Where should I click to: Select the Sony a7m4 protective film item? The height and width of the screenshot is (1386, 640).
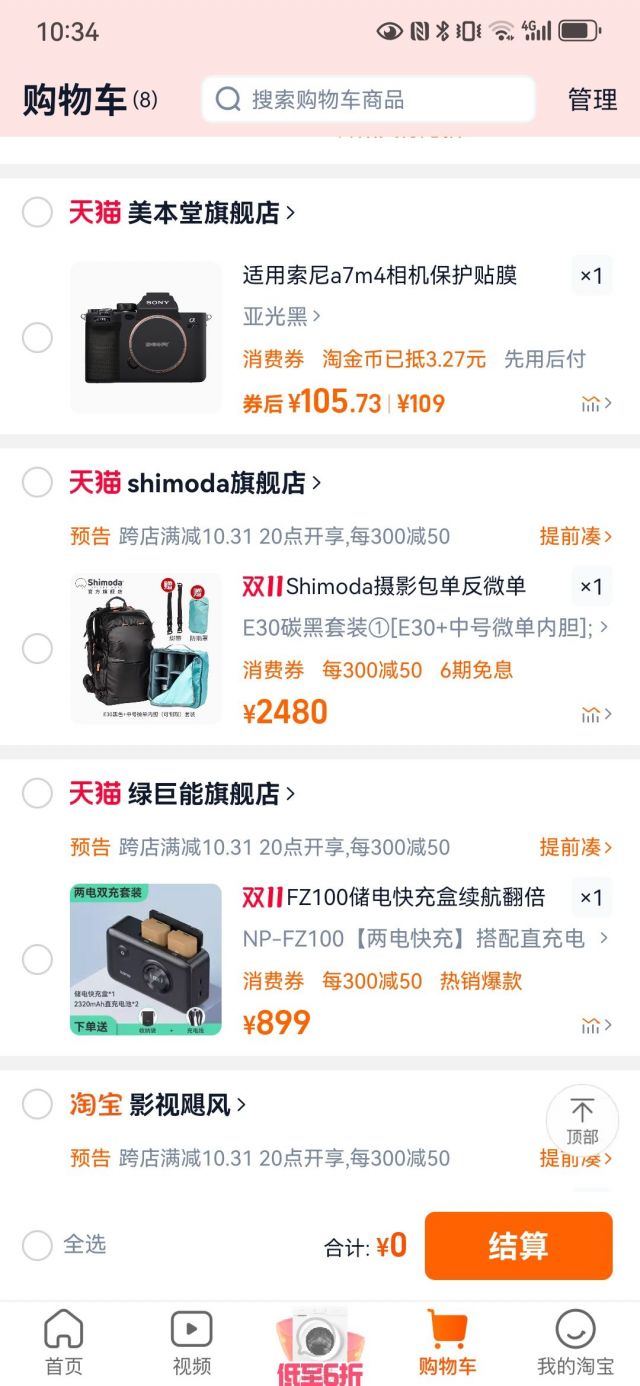tap(37, 338)
